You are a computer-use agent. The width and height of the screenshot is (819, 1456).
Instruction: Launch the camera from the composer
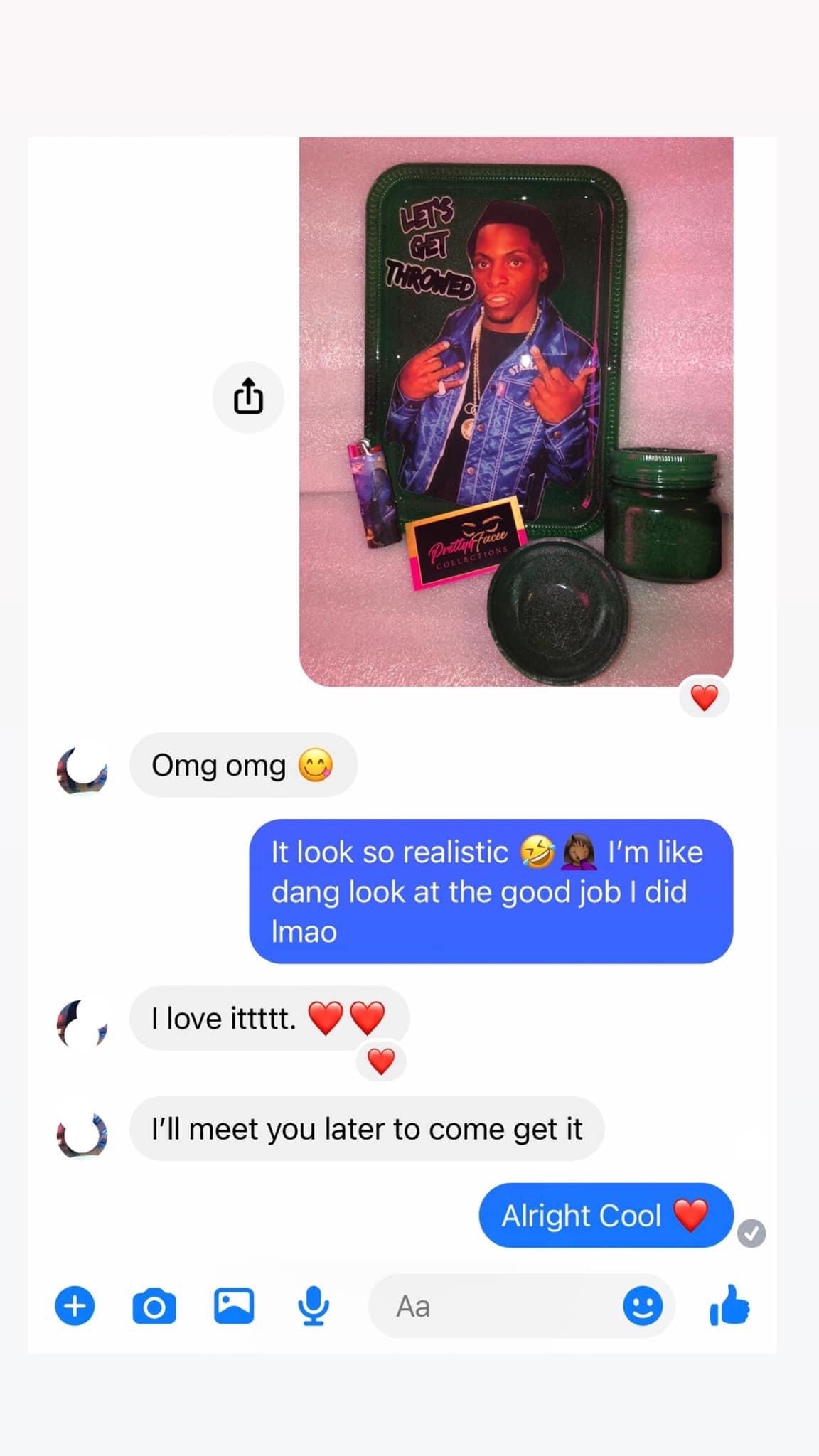click(x=154, y=1306)
